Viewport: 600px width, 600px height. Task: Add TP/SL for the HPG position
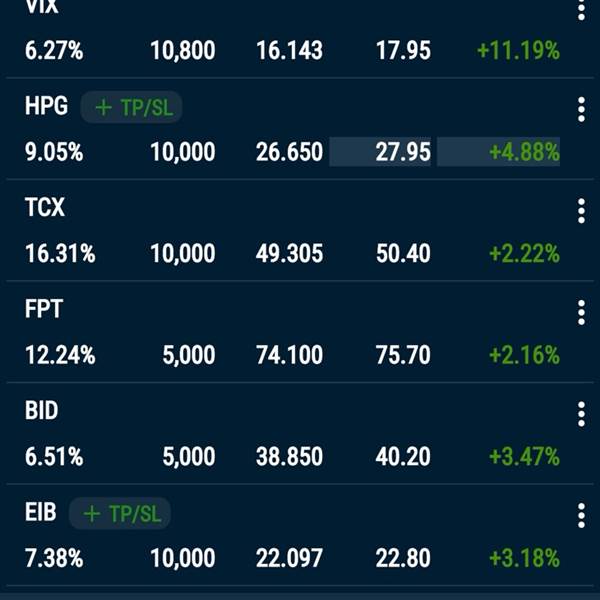pyautogui.click(x=131, y=108)
